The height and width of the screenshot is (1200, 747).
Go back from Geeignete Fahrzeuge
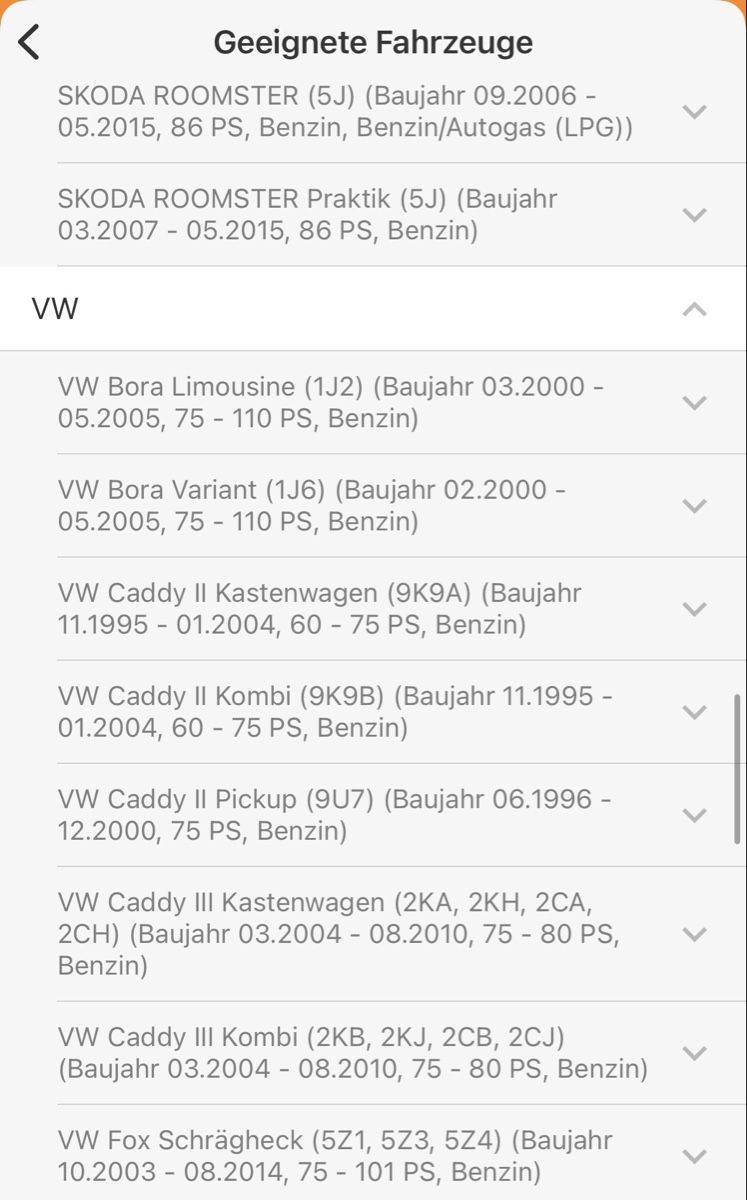(x=30, y=43)
